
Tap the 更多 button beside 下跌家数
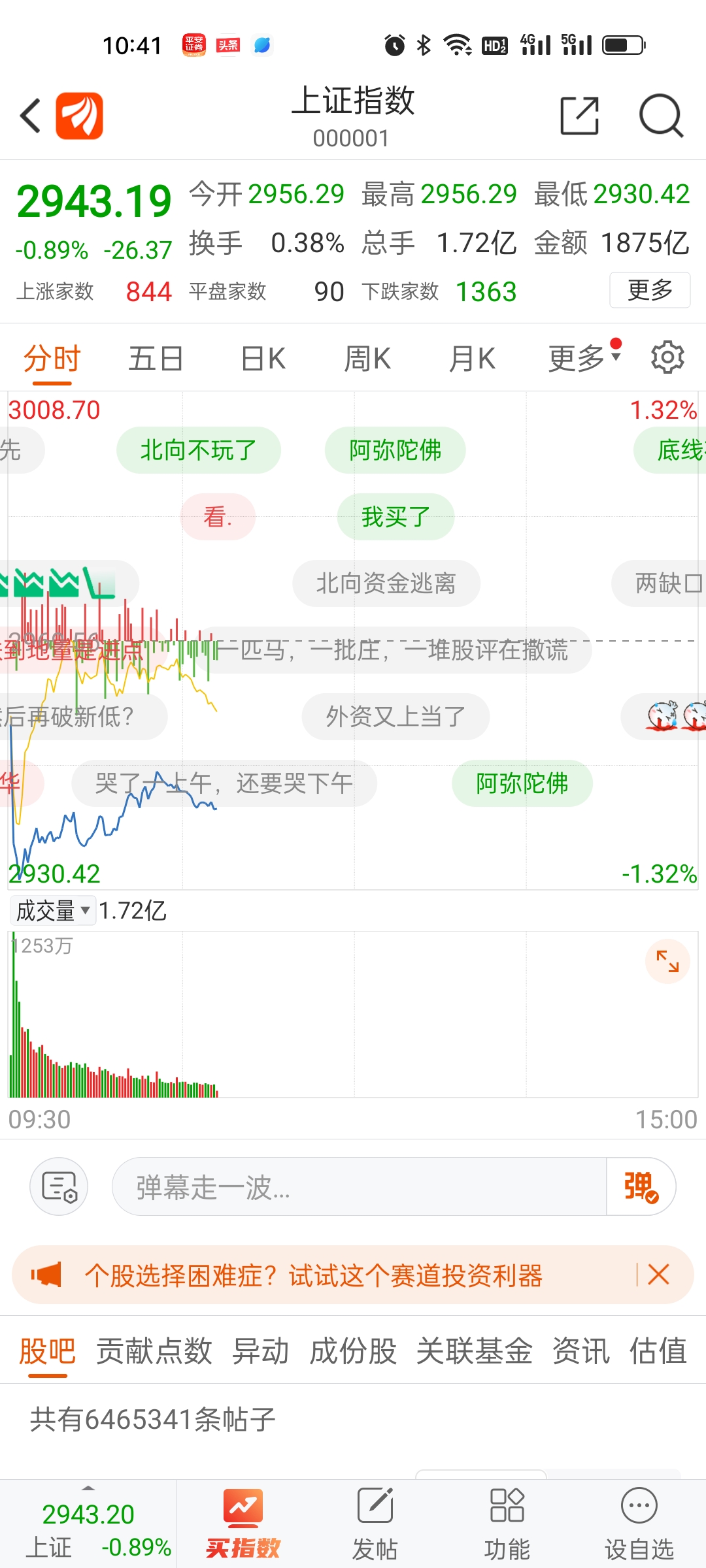649,290
